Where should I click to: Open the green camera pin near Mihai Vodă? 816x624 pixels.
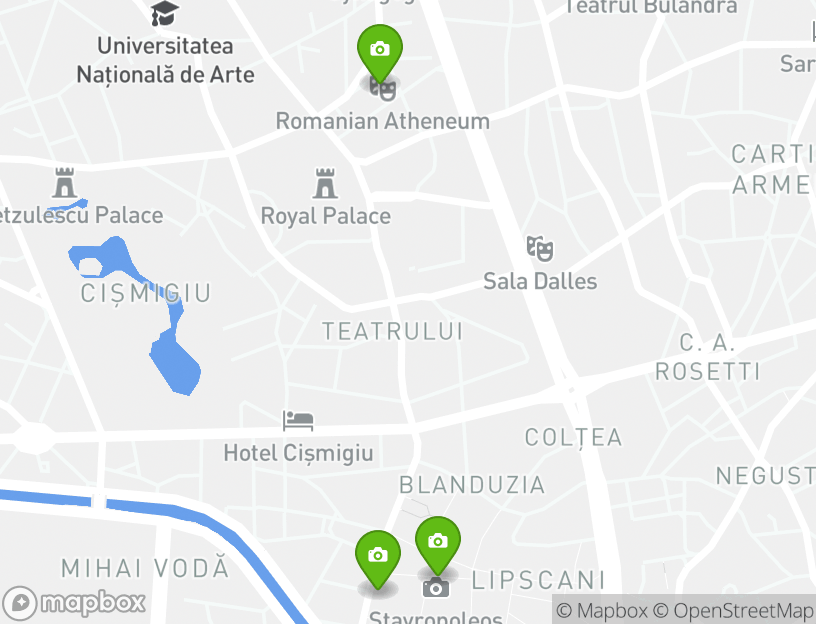[x=378, y=556]
